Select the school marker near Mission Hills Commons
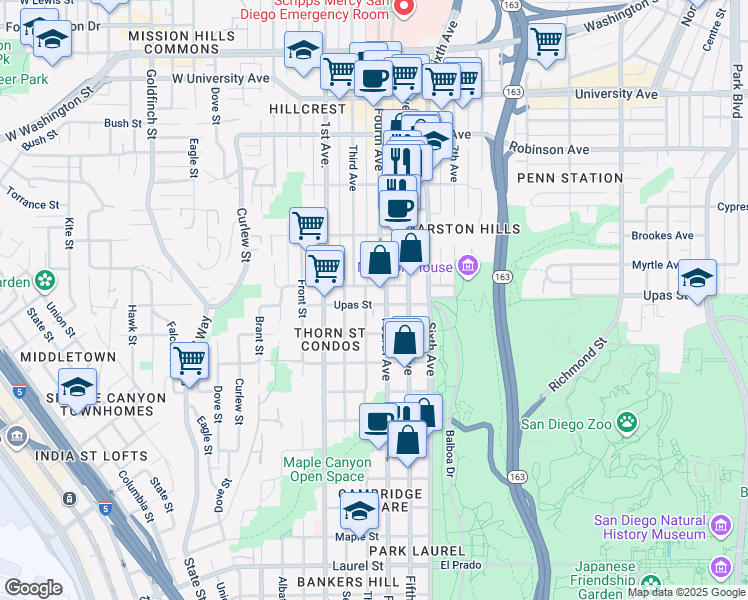748x600 pixels. [x=52, y=40]
